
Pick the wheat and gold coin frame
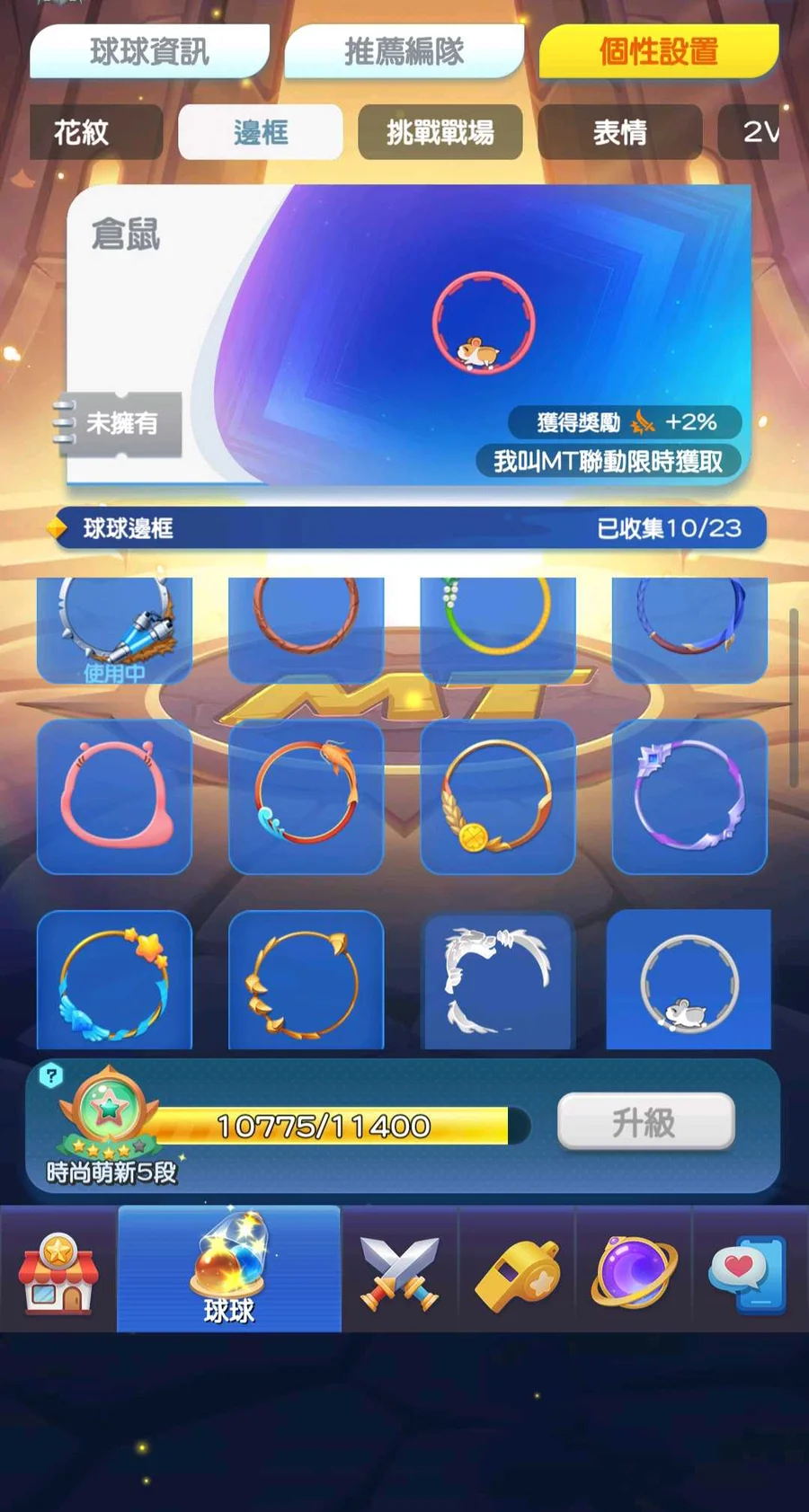coord(497,796)
